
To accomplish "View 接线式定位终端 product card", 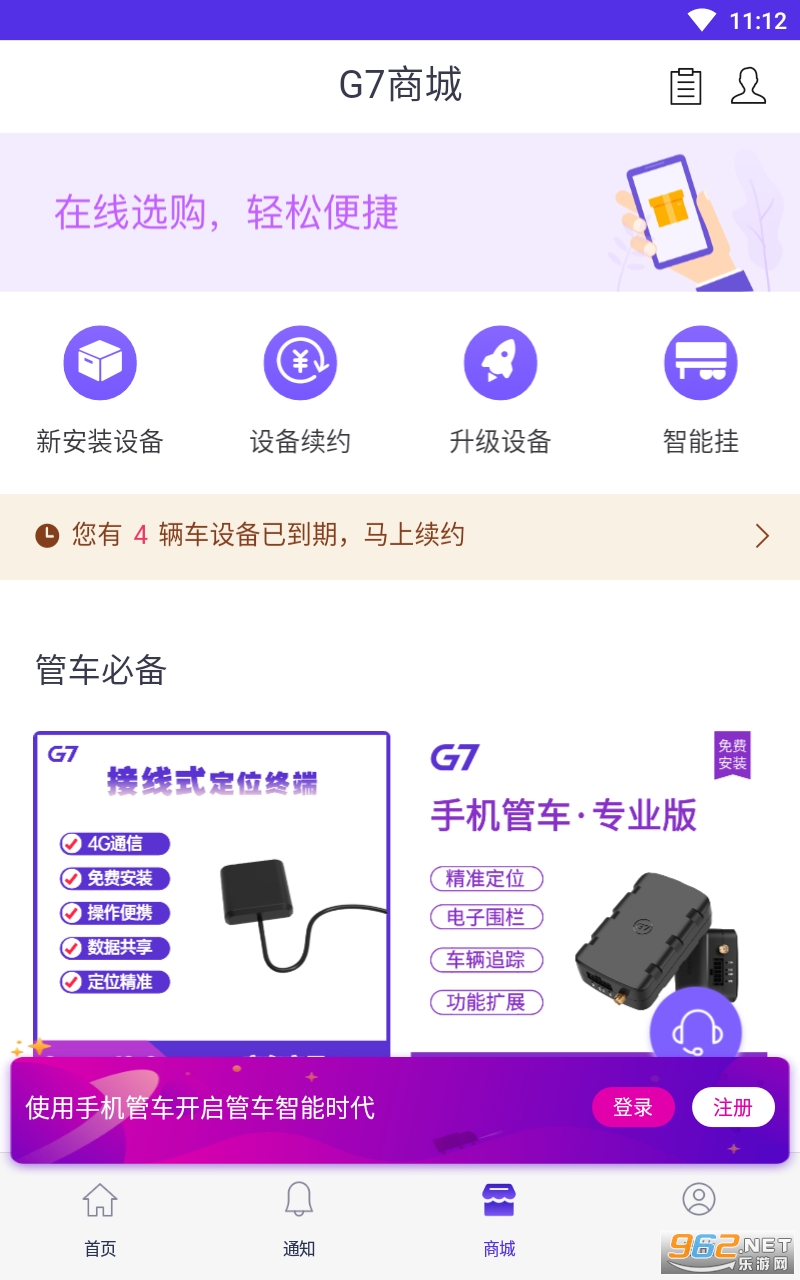I will 211,890.
